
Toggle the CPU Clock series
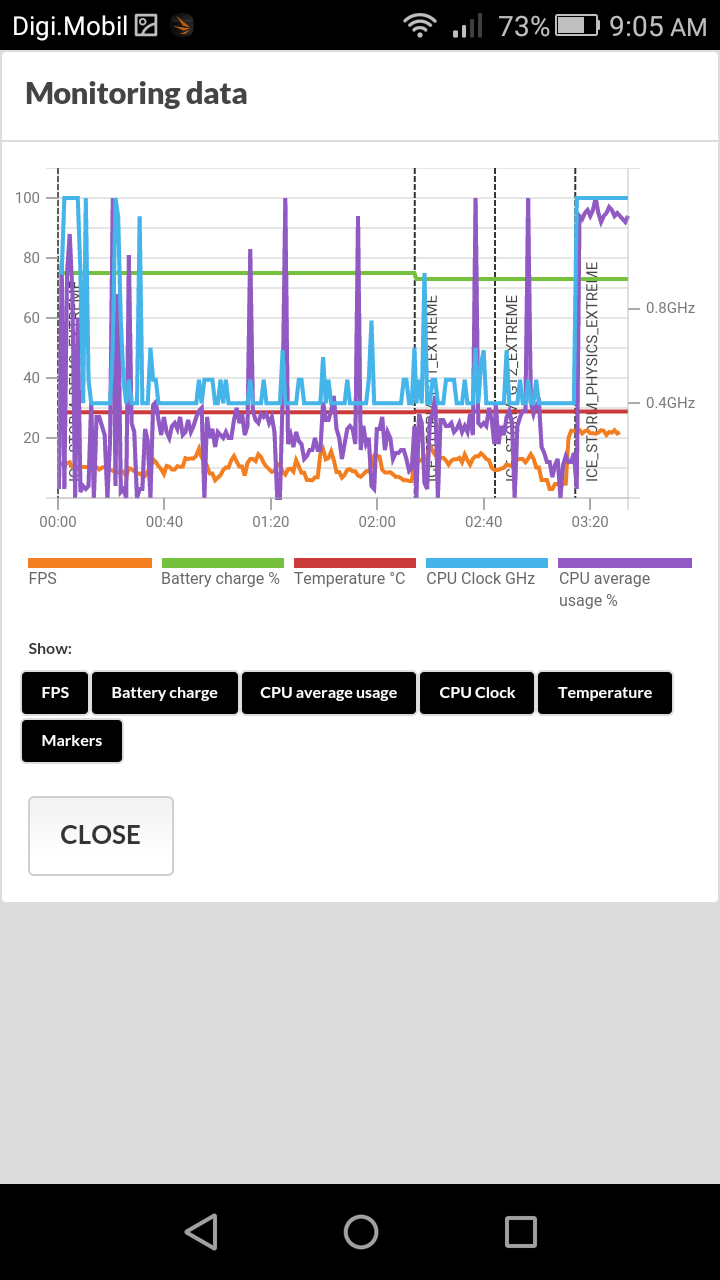477,693
